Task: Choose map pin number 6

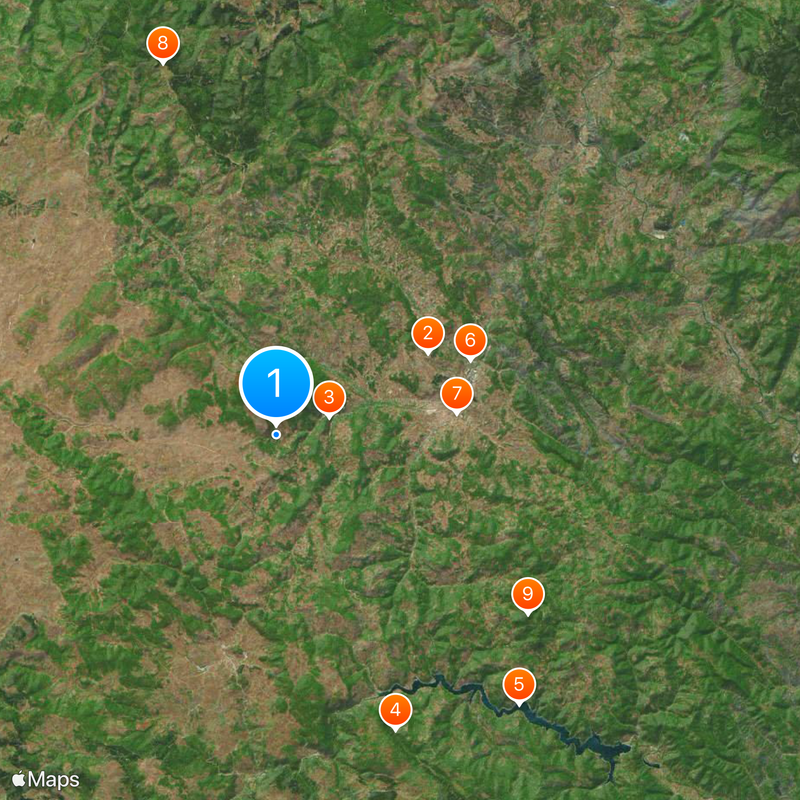Action: coord(470,340)
